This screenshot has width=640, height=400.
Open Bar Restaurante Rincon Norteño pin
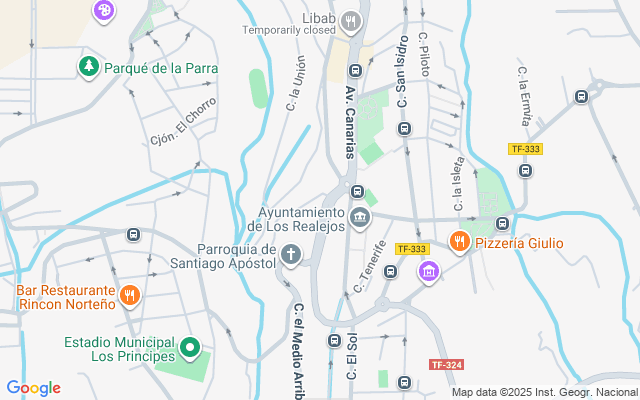(x=130, y=296)
